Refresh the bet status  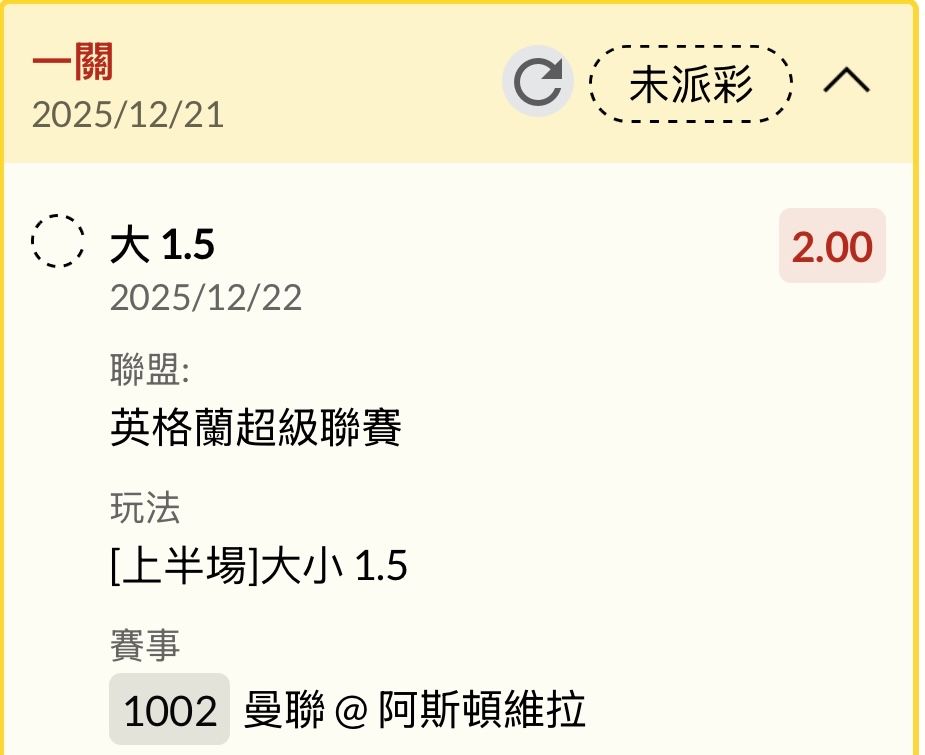538,83
